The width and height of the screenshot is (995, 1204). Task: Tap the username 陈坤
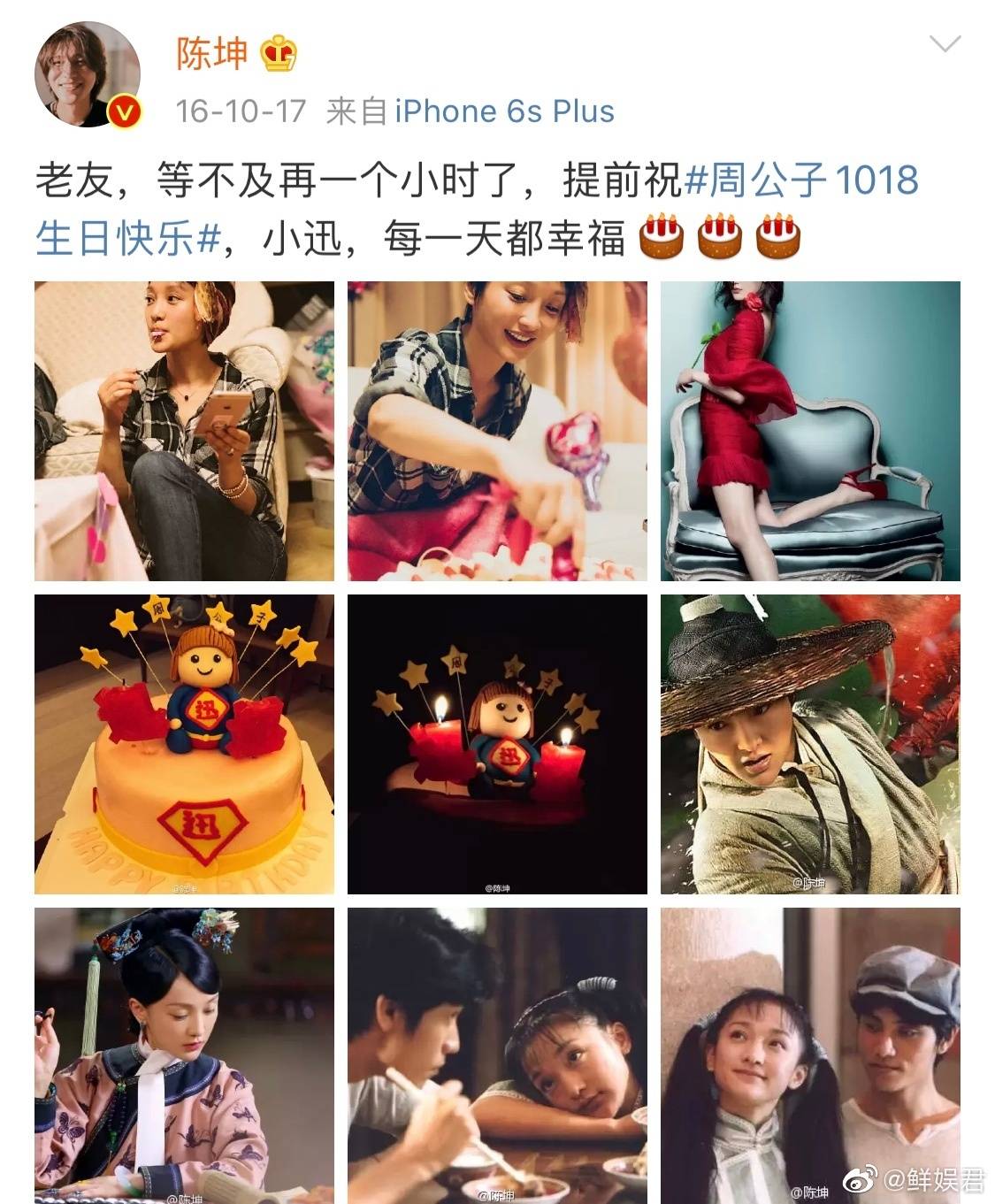tap(211, 54)
